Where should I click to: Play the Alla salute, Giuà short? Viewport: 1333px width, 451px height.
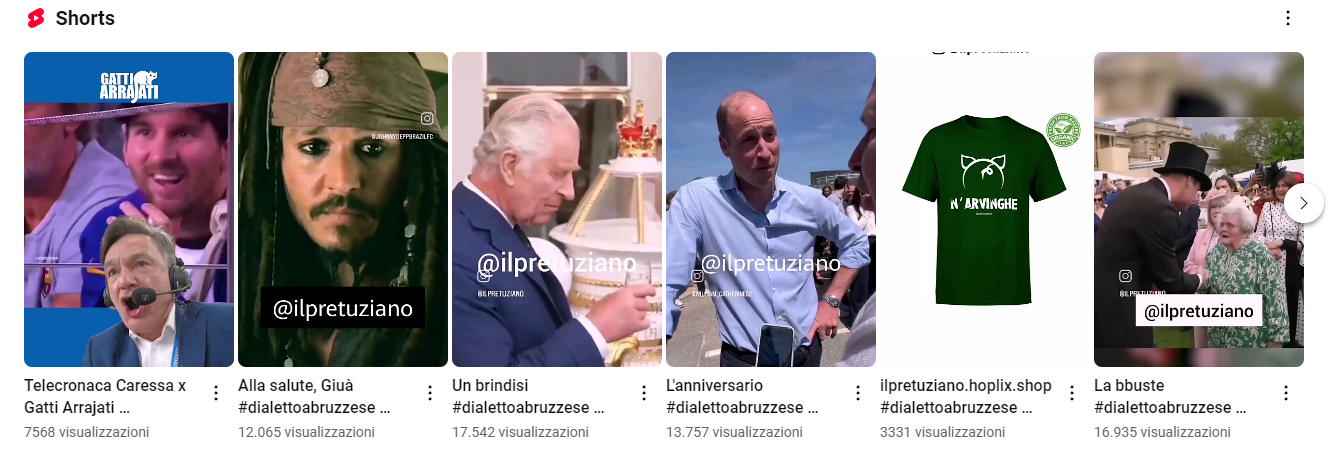point(342,210)
